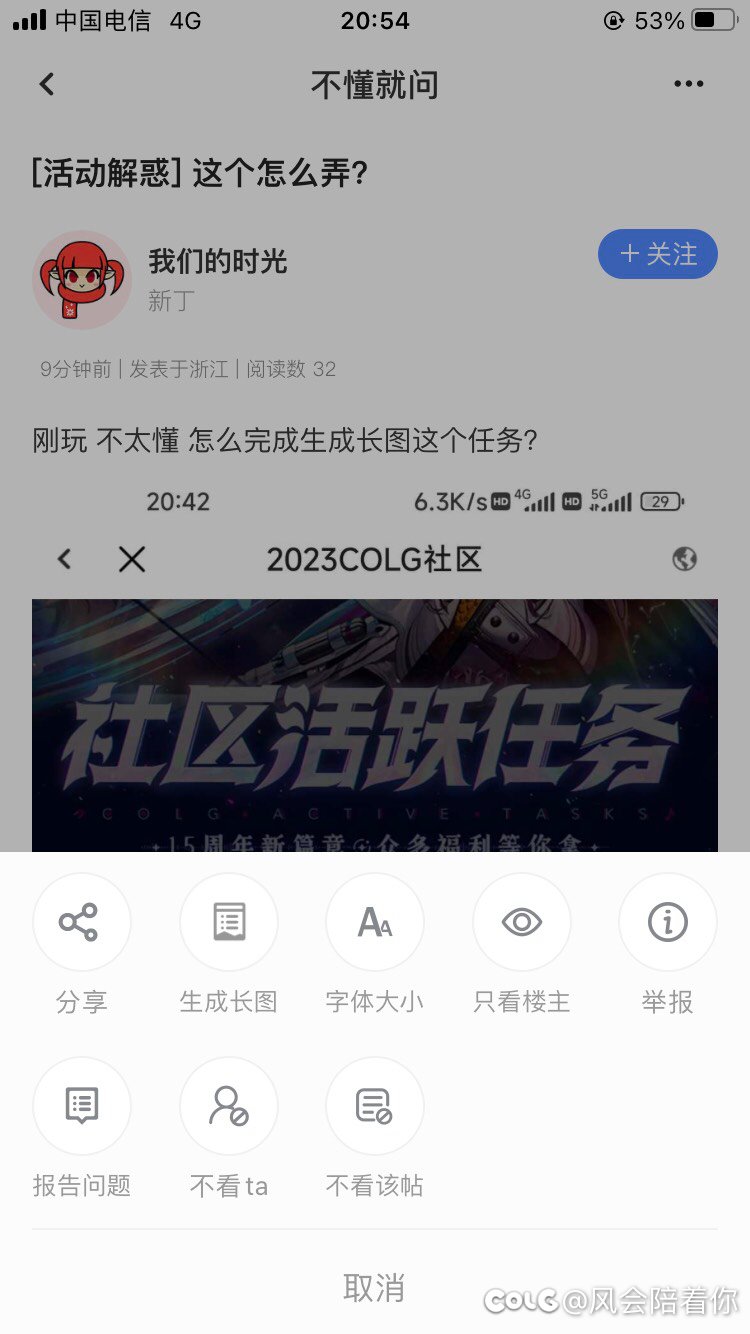
Task: Select 生成长图 to generate long image
Action: click(228, 922)
